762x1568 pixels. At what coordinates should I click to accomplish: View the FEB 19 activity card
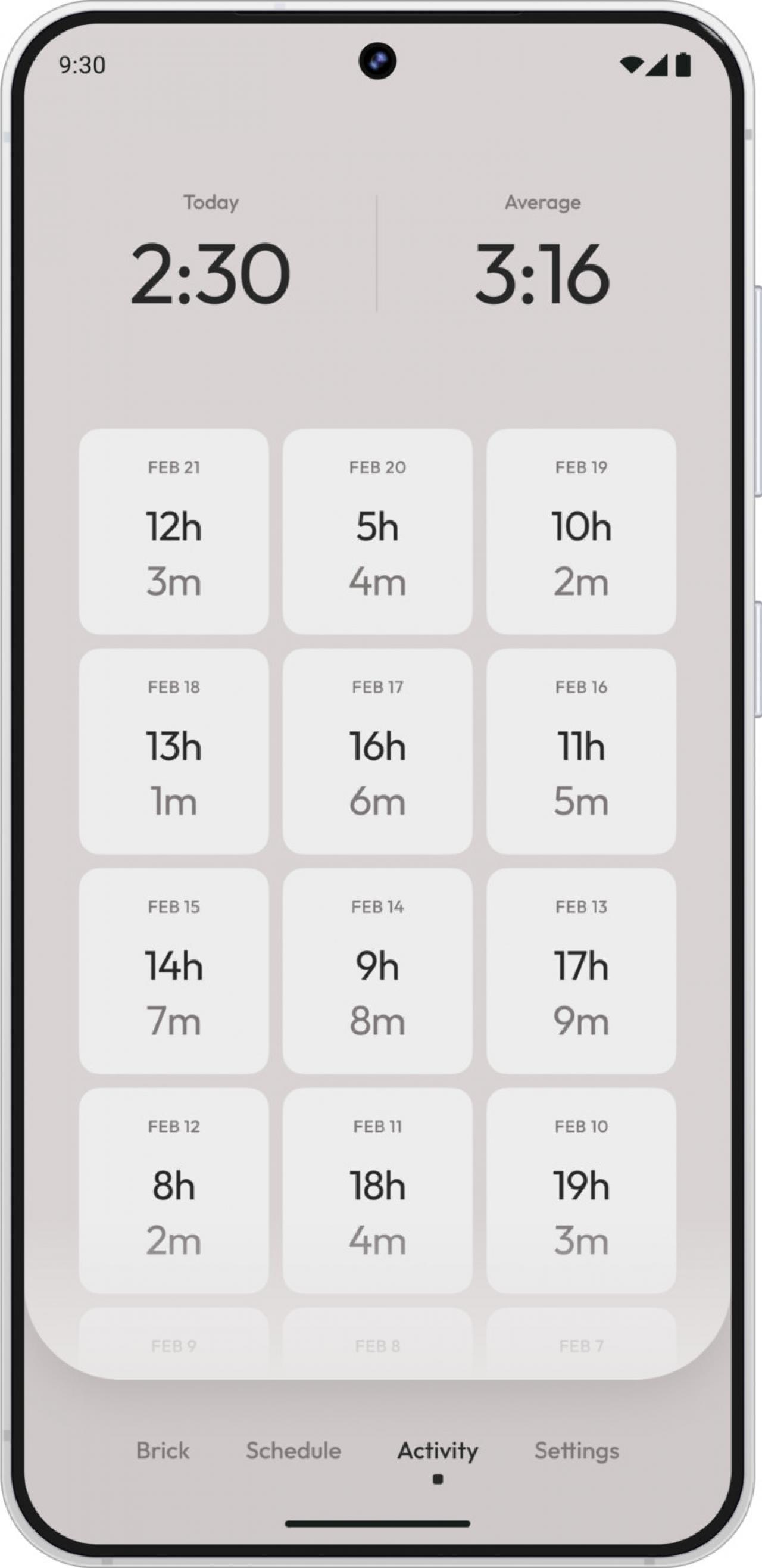pyautogui.click(x=581, y=531)
